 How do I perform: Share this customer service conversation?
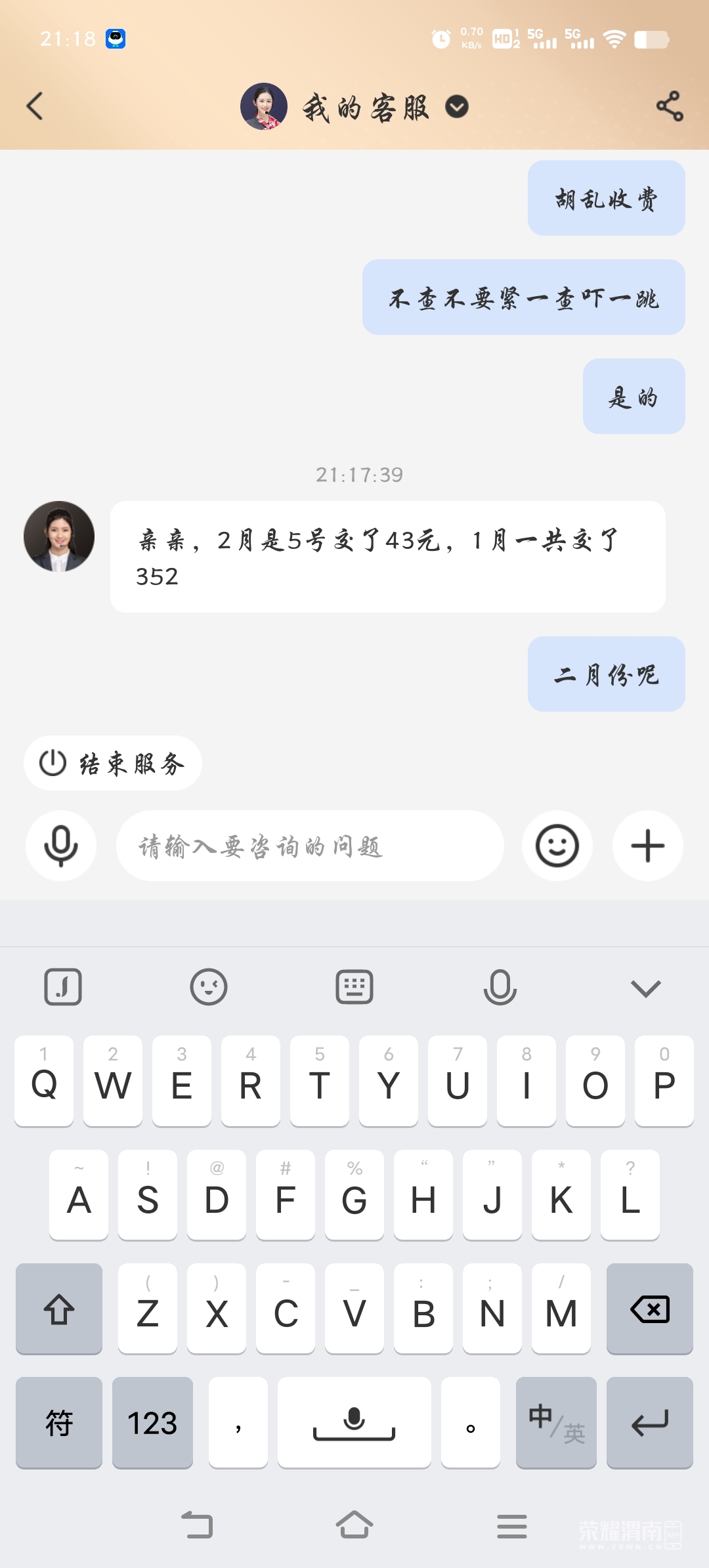[x=670, y=106]
